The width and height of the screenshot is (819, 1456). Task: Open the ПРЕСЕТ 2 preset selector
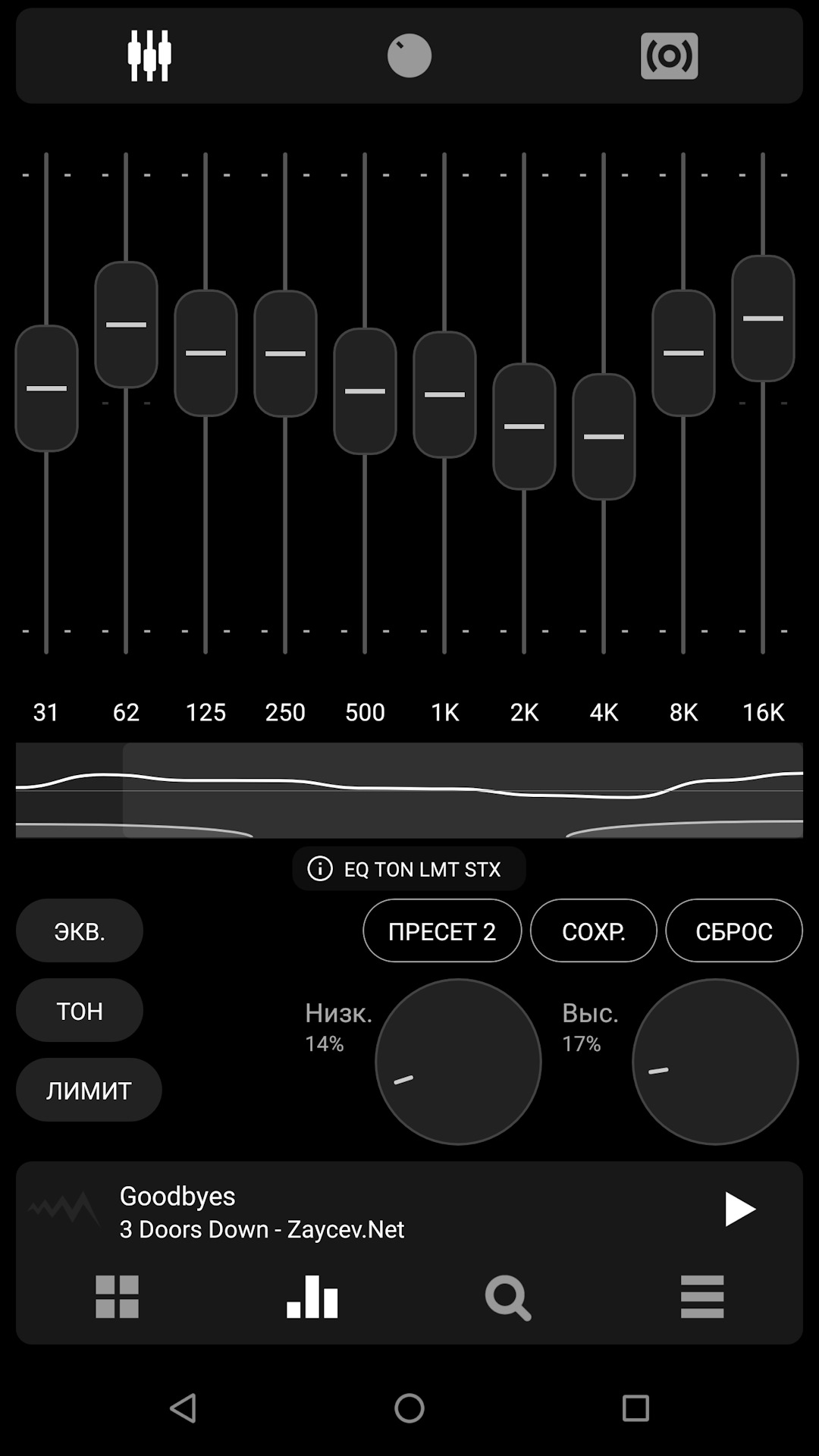click(442, 930)
